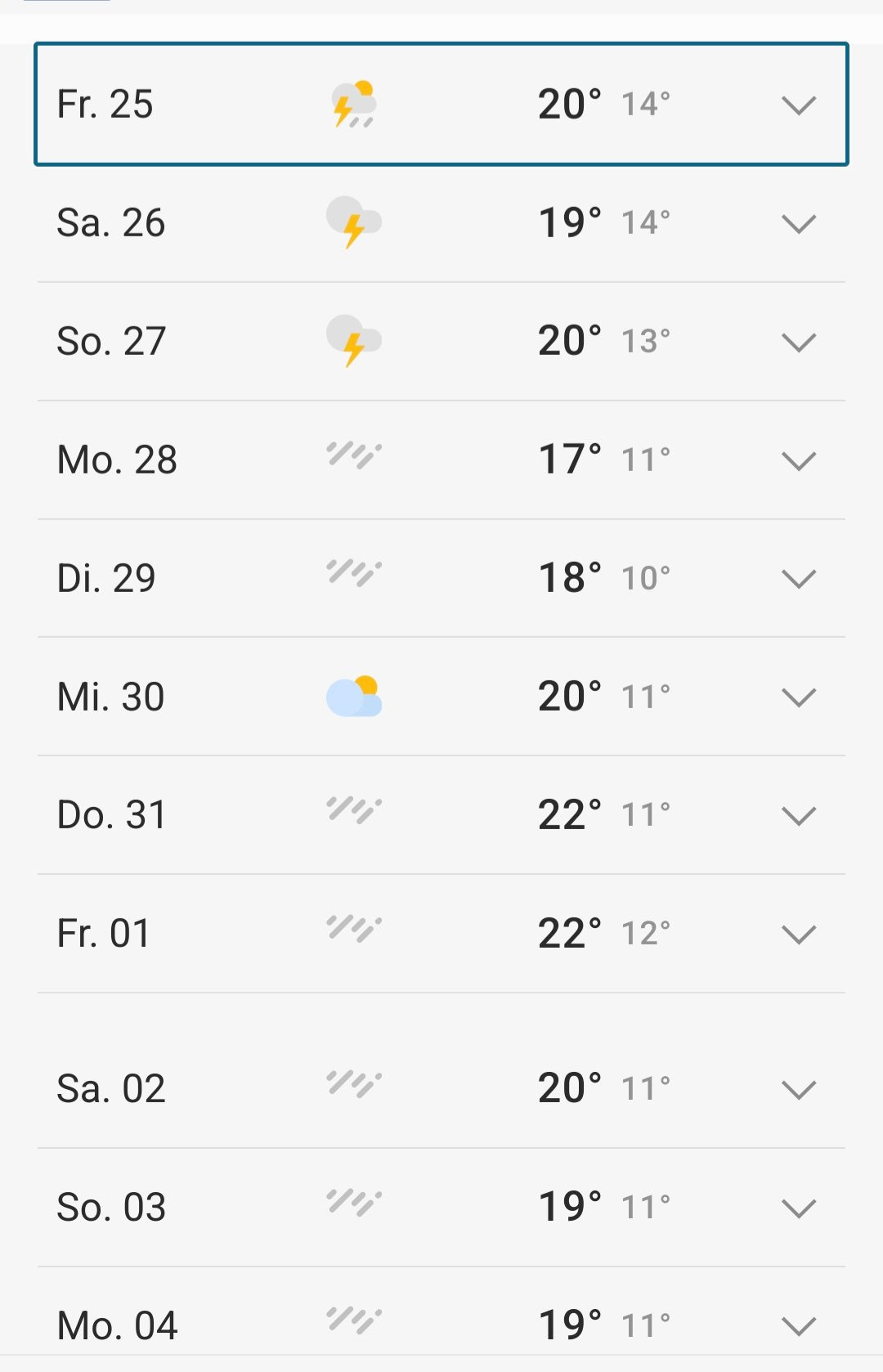Open So. 03 forecast details

point(798,1208)
